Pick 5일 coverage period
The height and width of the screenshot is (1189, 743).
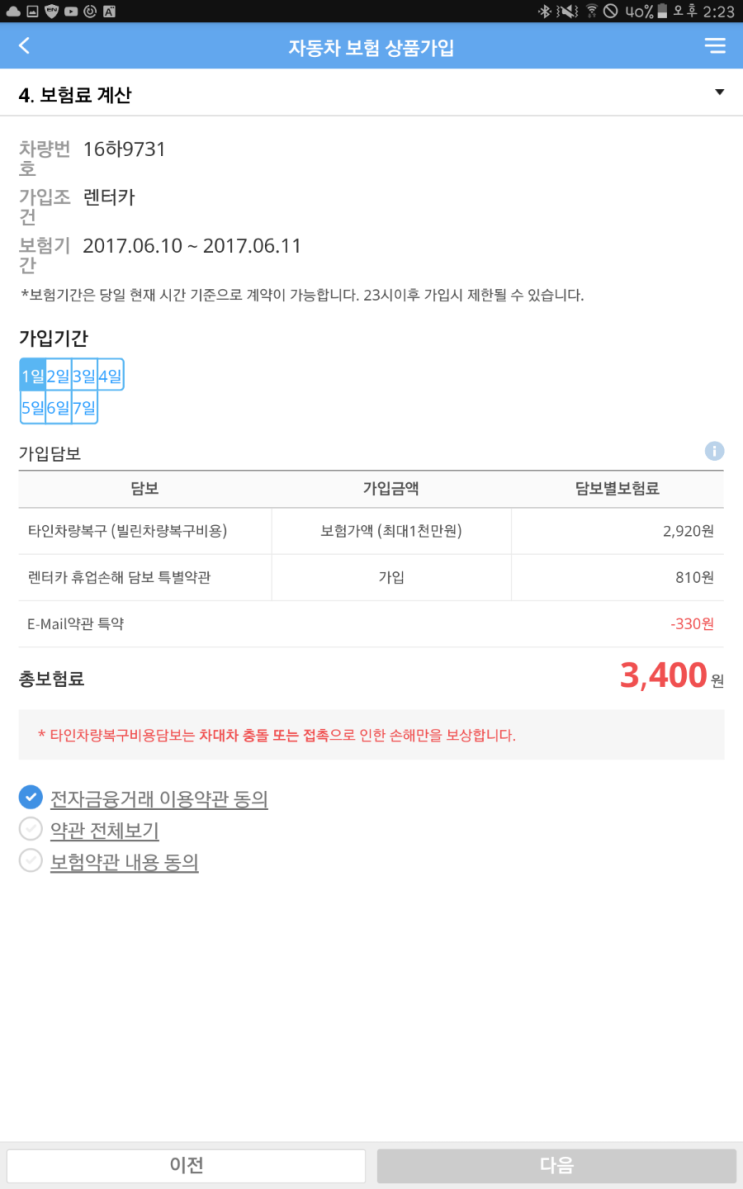click(33, 408)
